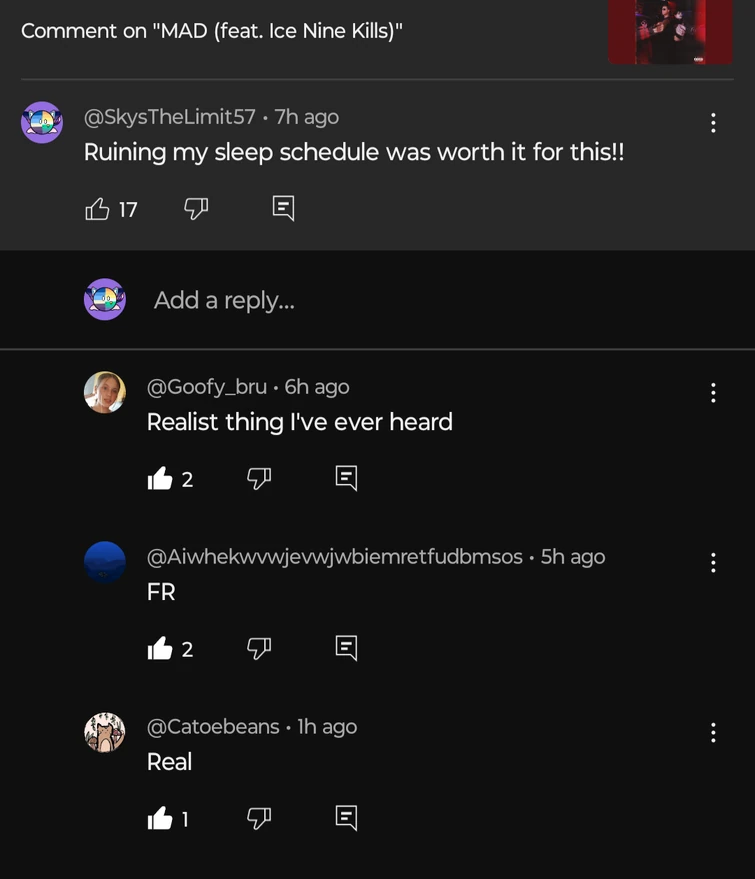
Task: Open MAD video thumbnail
Action: pos(670,31)
